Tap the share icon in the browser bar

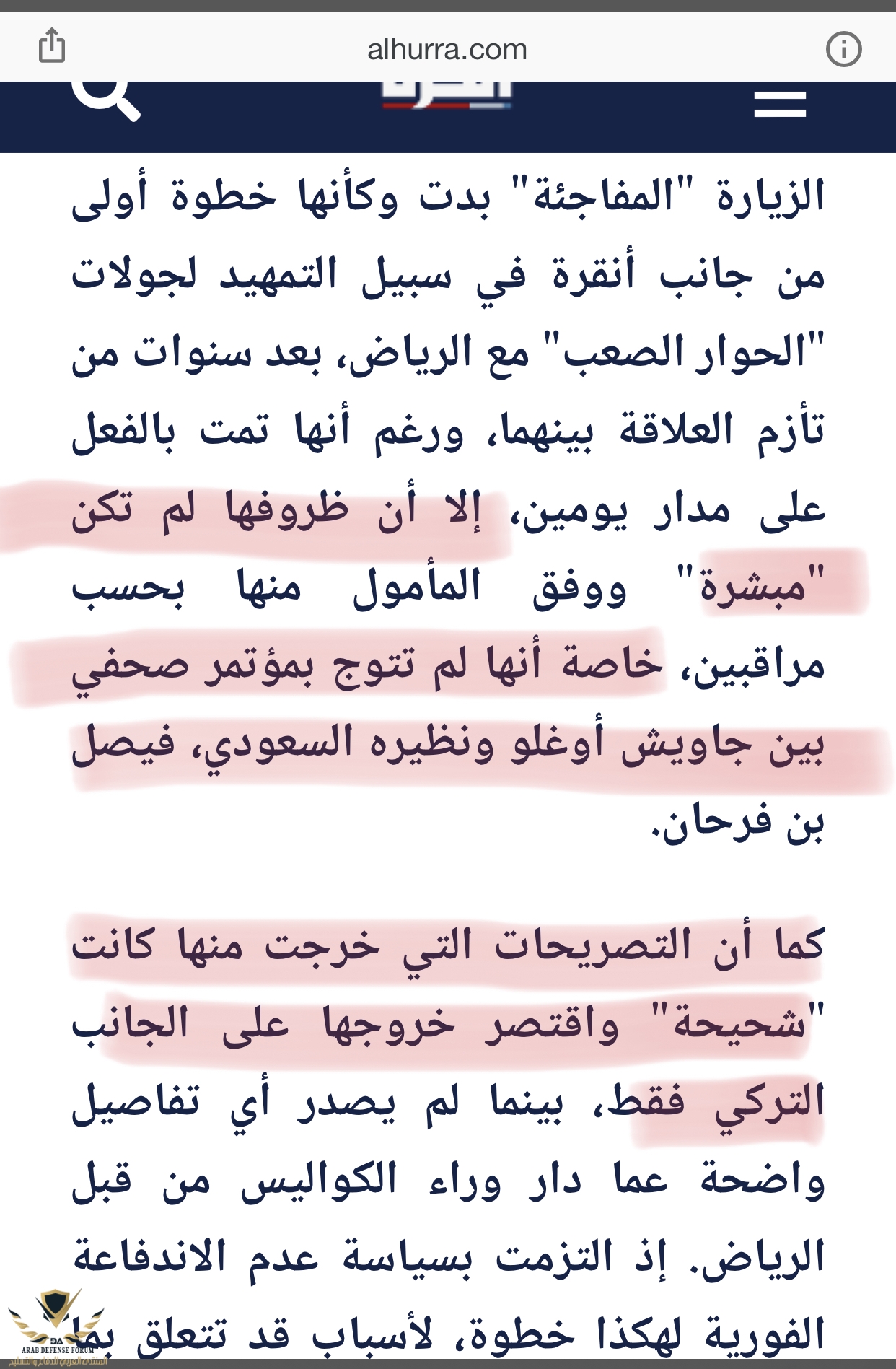[52, 46]
